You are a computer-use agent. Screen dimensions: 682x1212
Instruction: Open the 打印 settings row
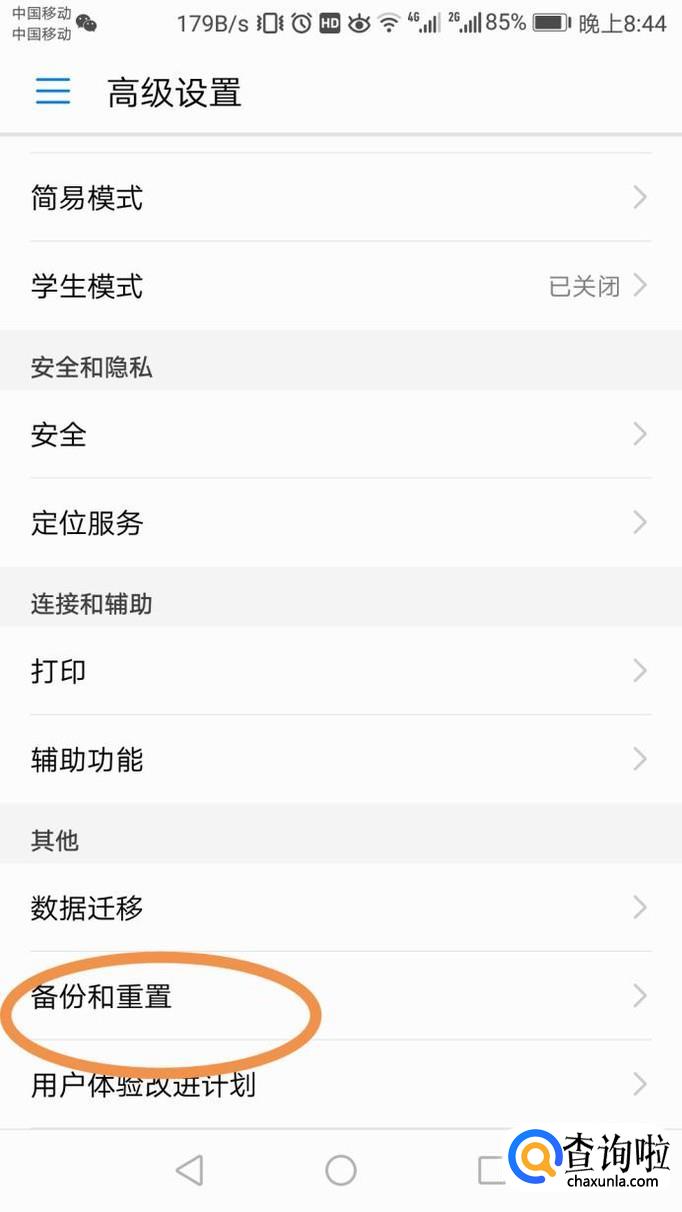(340, 670)
